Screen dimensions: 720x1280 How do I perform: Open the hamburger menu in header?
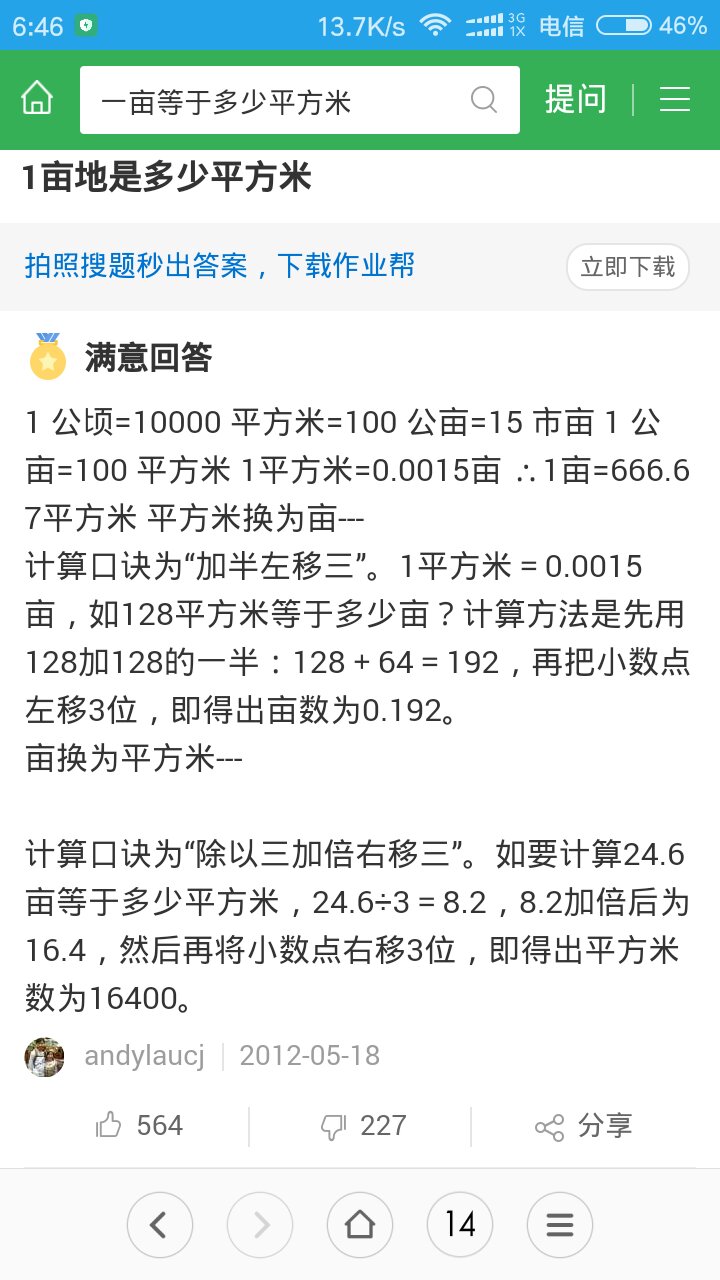point(675,99)
